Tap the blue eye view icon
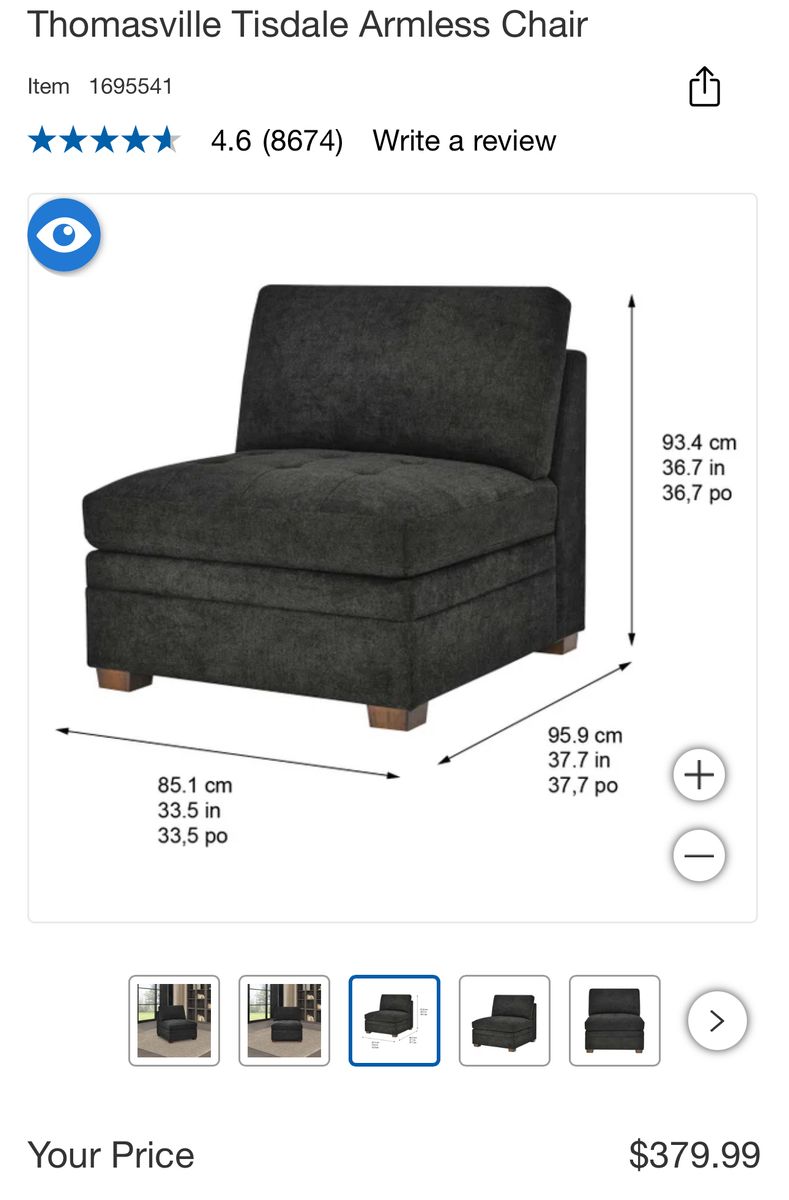 pos(64,236)
